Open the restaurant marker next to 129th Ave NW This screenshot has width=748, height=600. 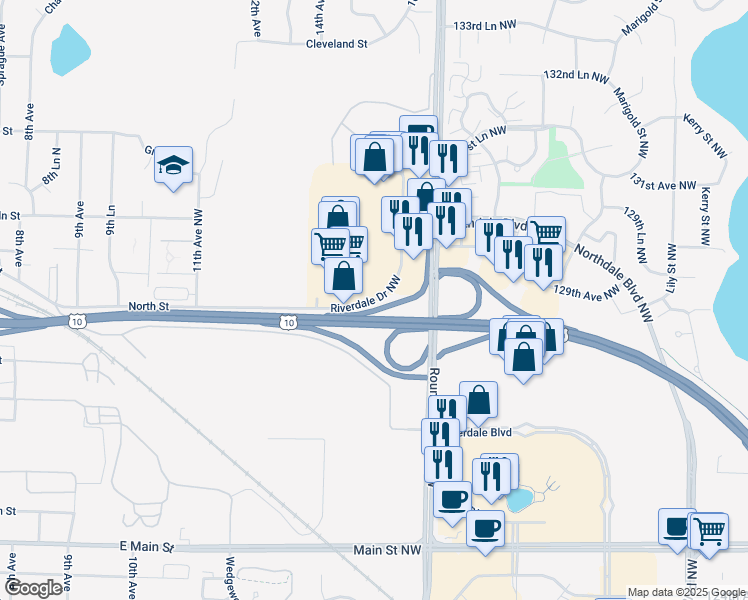coord(543,265)
